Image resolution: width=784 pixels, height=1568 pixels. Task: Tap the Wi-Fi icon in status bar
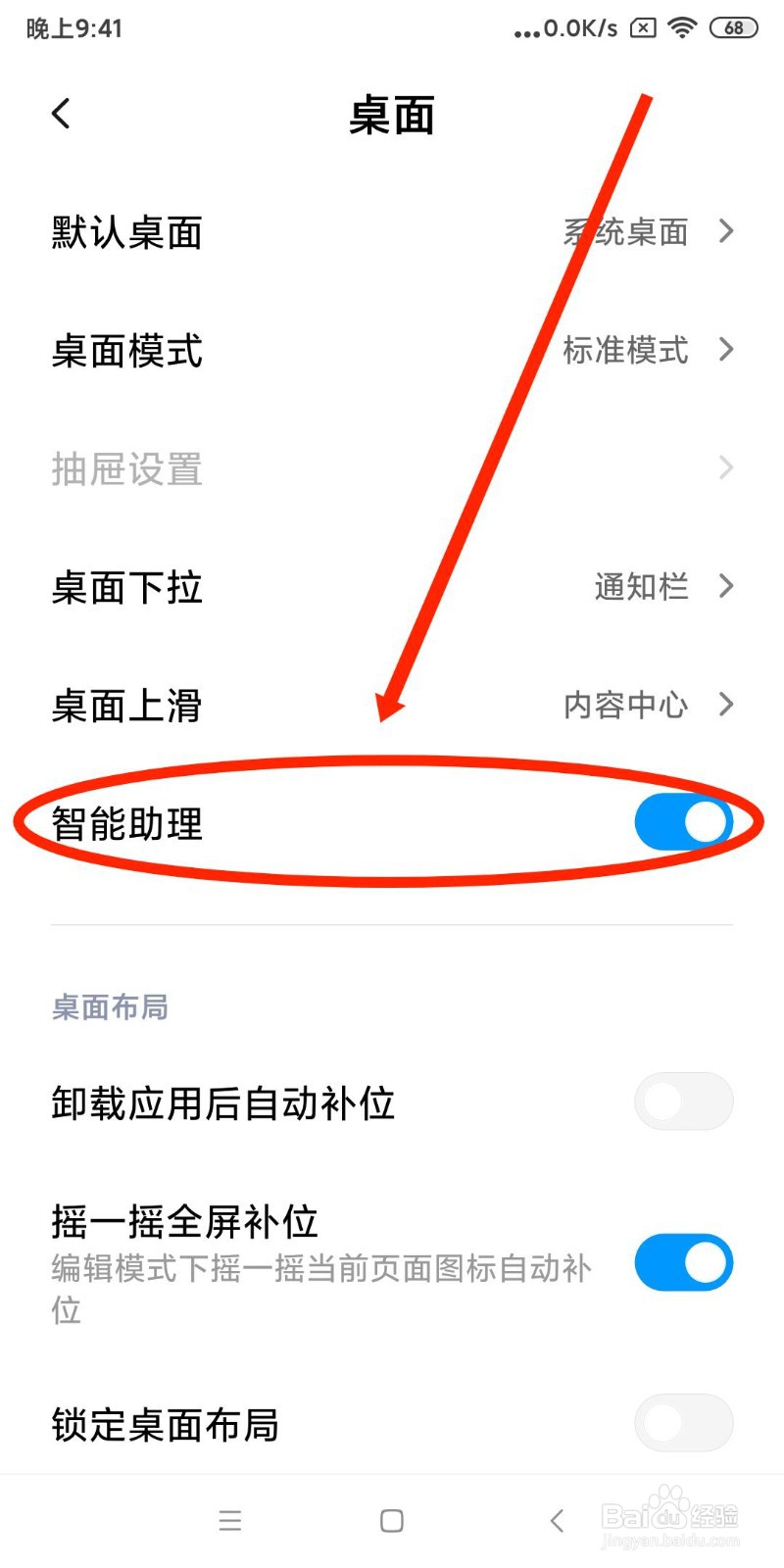[x=680, y=27]
